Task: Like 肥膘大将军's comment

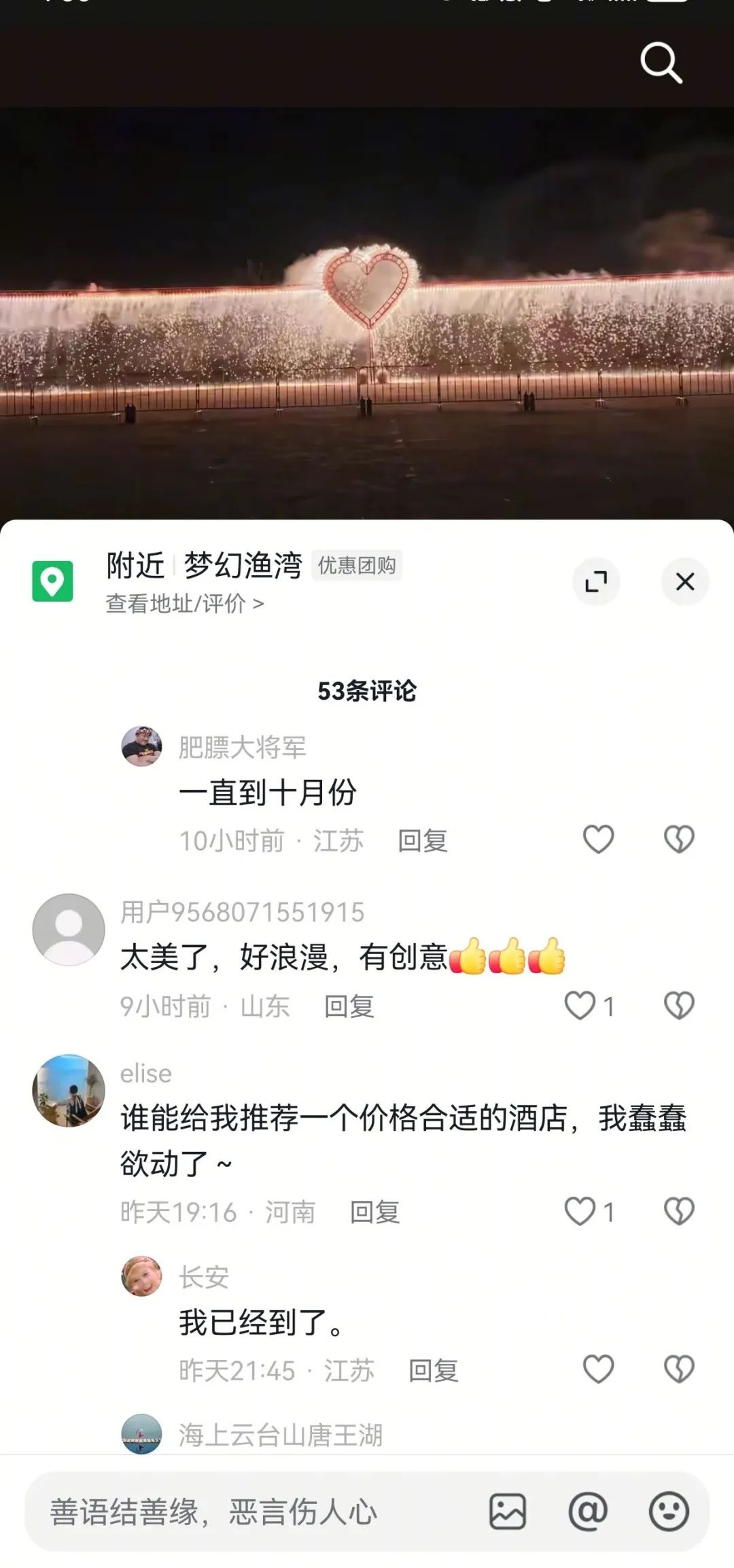Action: coord(598,840)
